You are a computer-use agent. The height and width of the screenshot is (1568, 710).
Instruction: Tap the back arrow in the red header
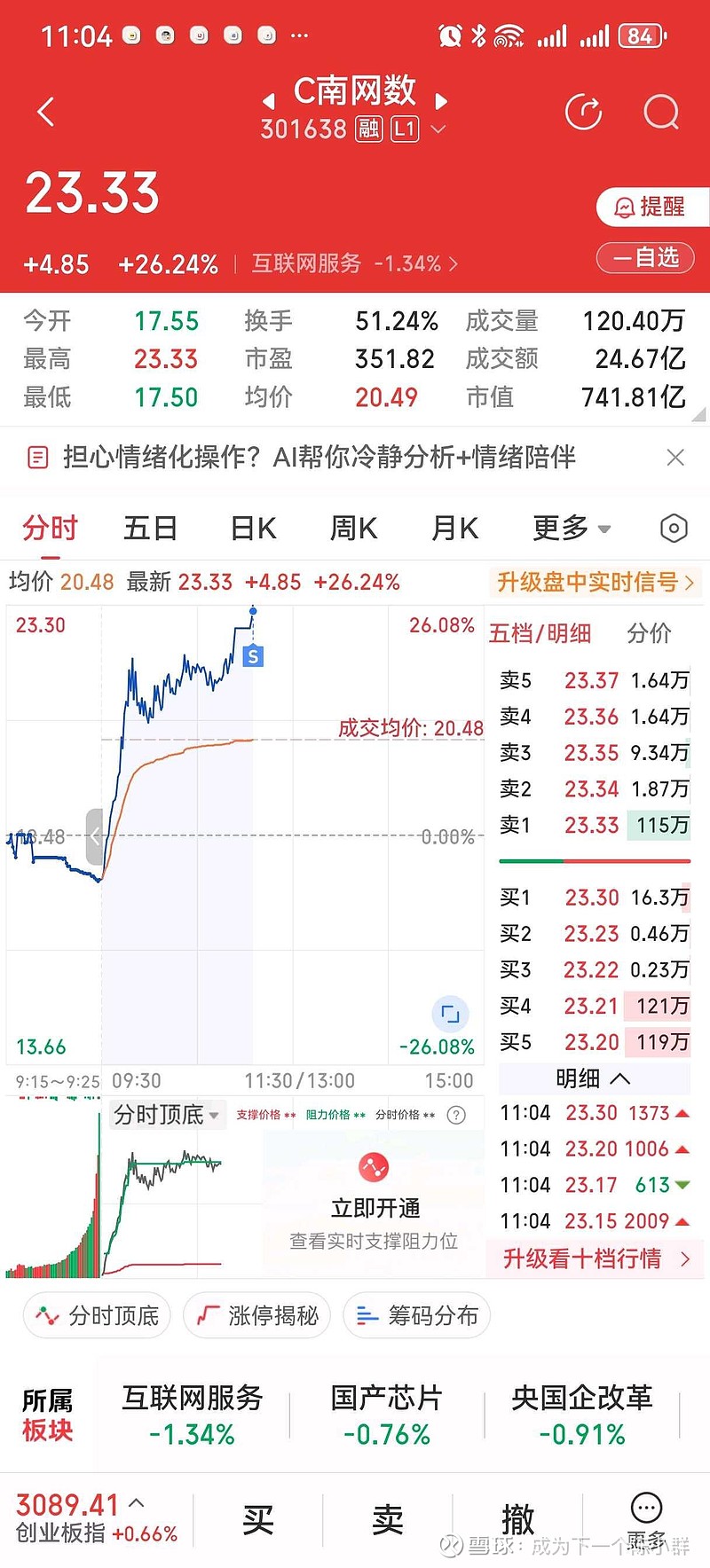click(46, 112)
